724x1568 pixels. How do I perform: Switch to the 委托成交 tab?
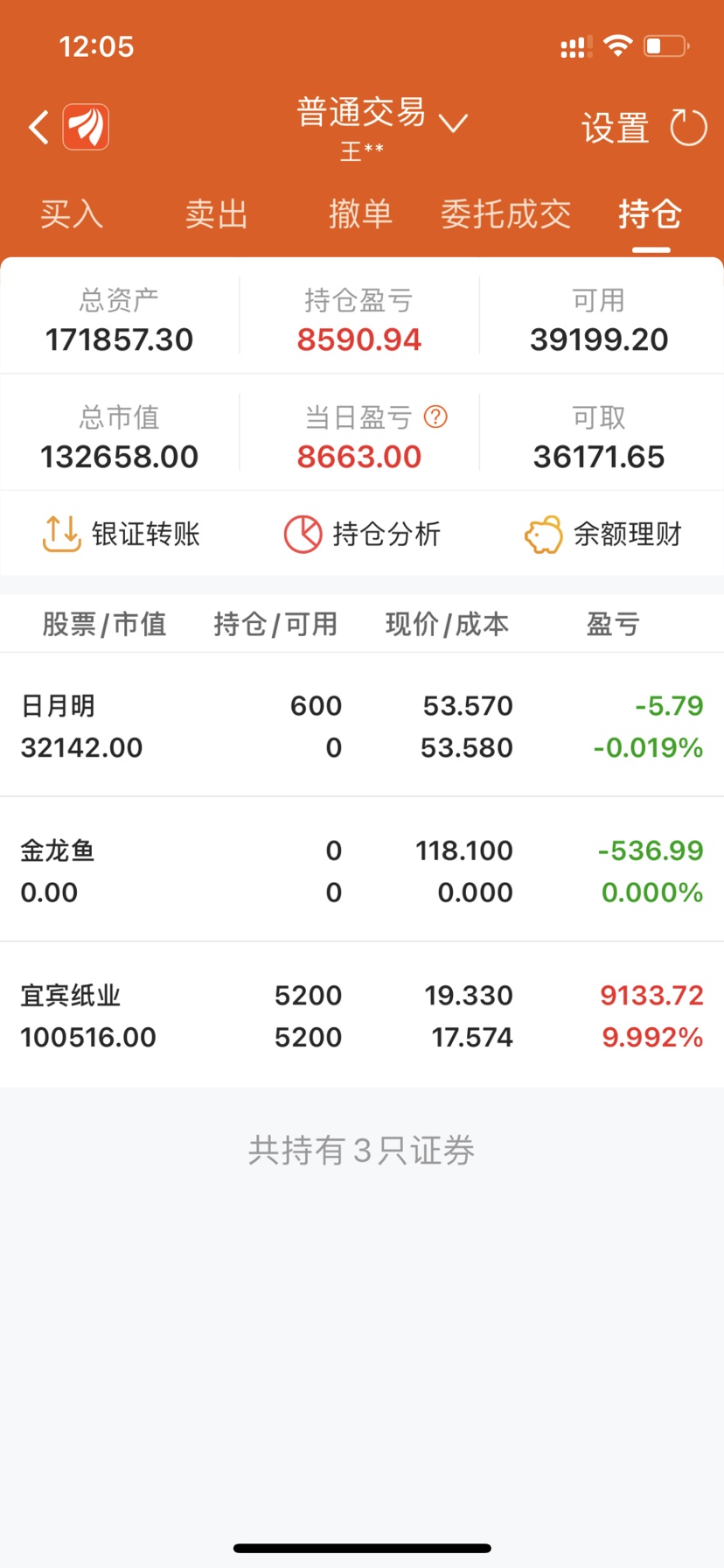pos(505,214)
